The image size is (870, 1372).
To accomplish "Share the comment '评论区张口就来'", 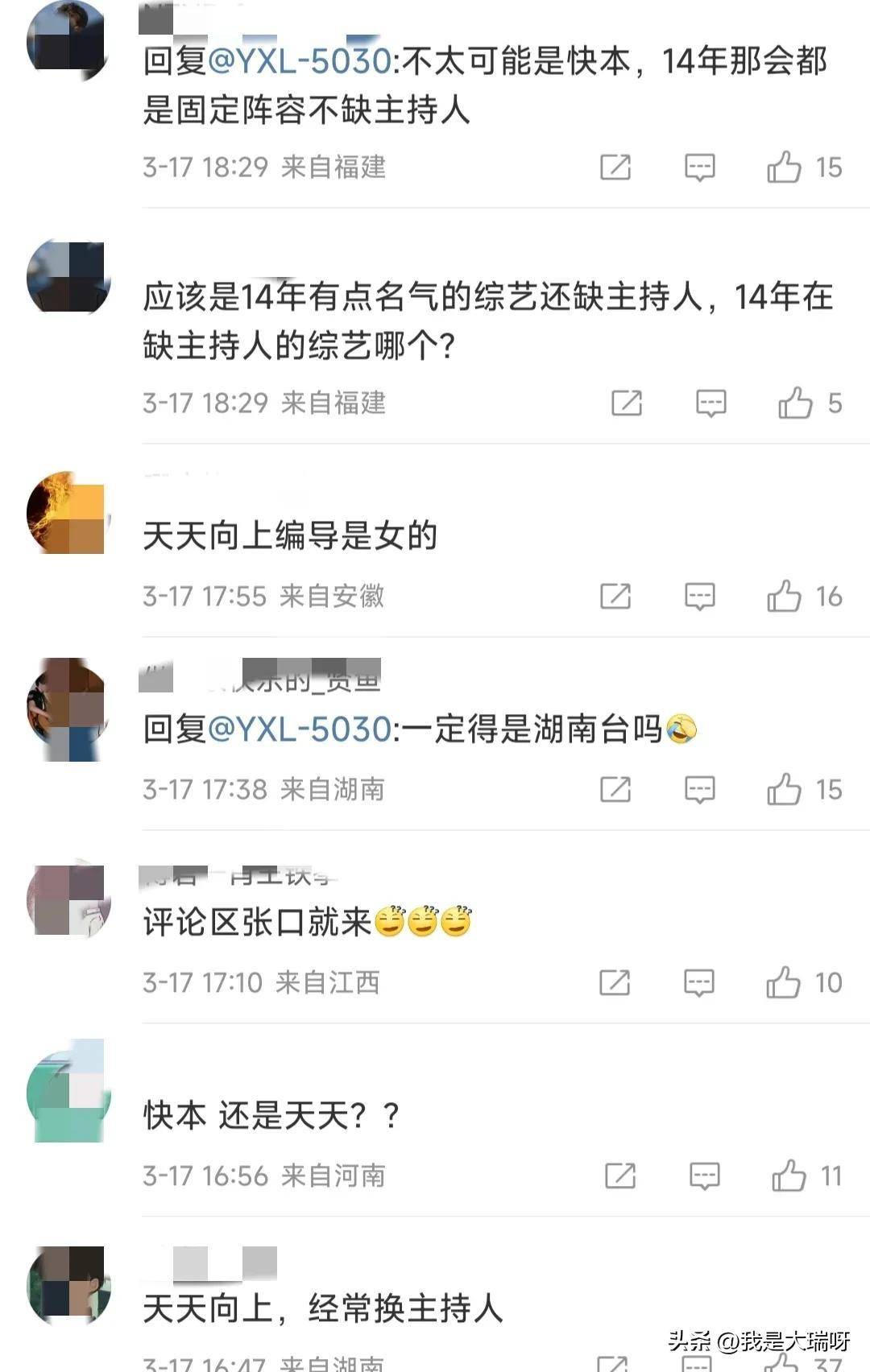I will (615, 983).
